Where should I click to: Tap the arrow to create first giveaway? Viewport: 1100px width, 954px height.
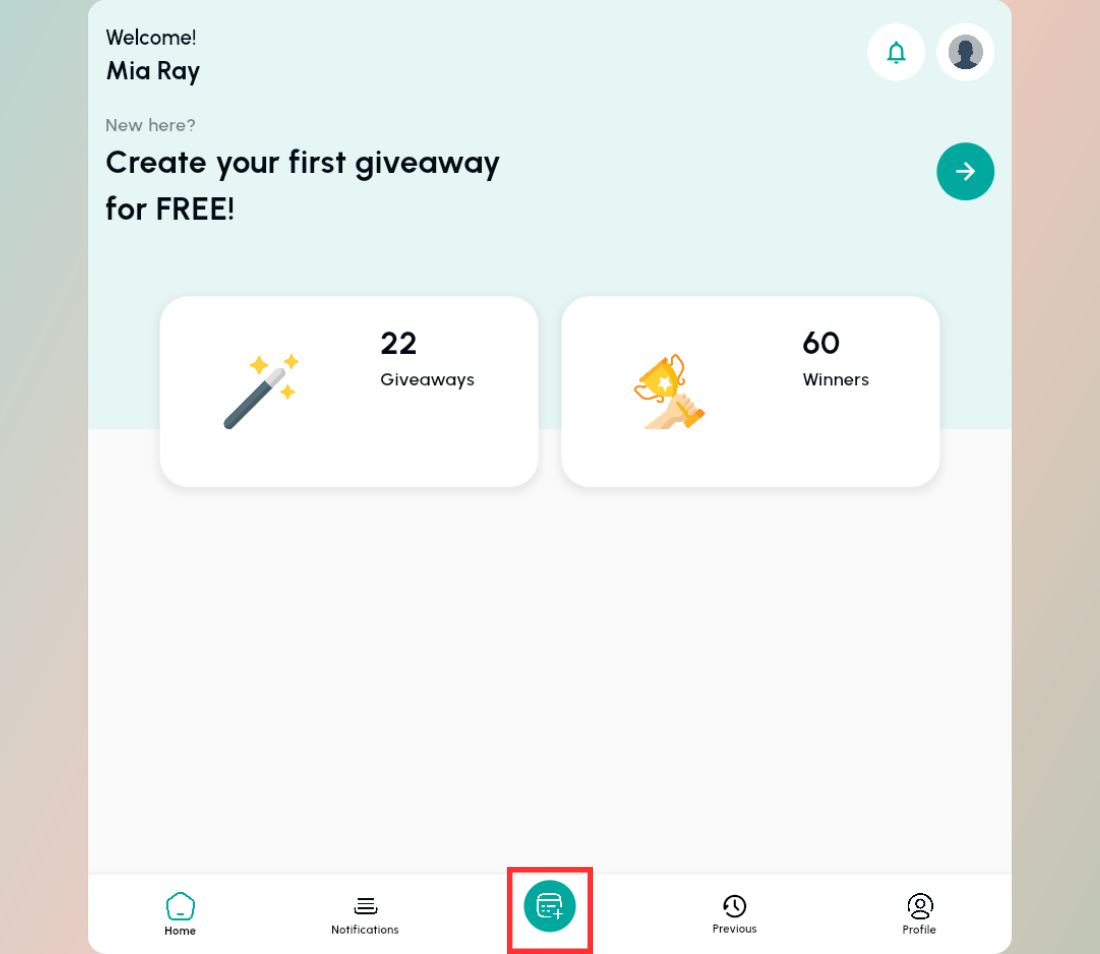pyautogui.click(x=965, y=171)
